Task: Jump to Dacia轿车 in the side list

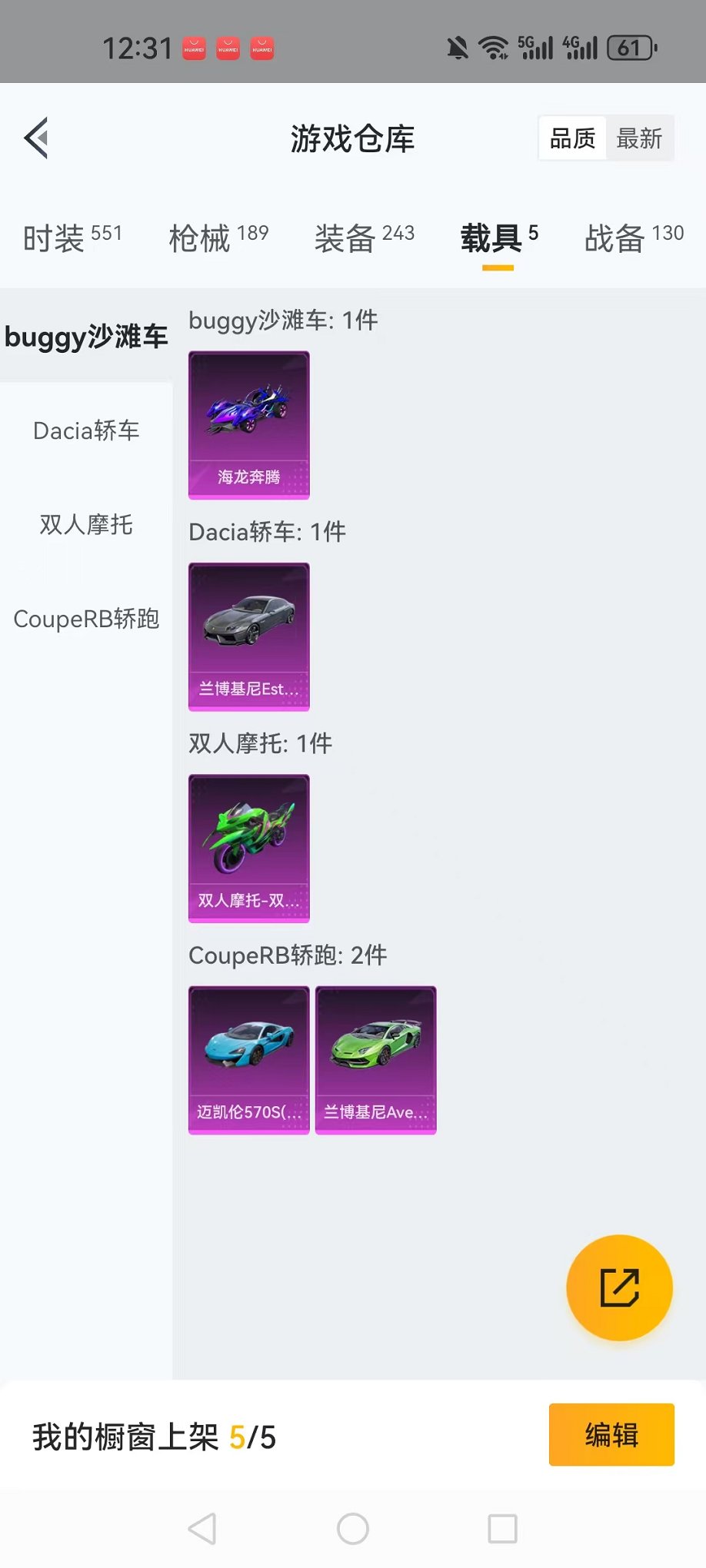Action: (x=86, y=430)
